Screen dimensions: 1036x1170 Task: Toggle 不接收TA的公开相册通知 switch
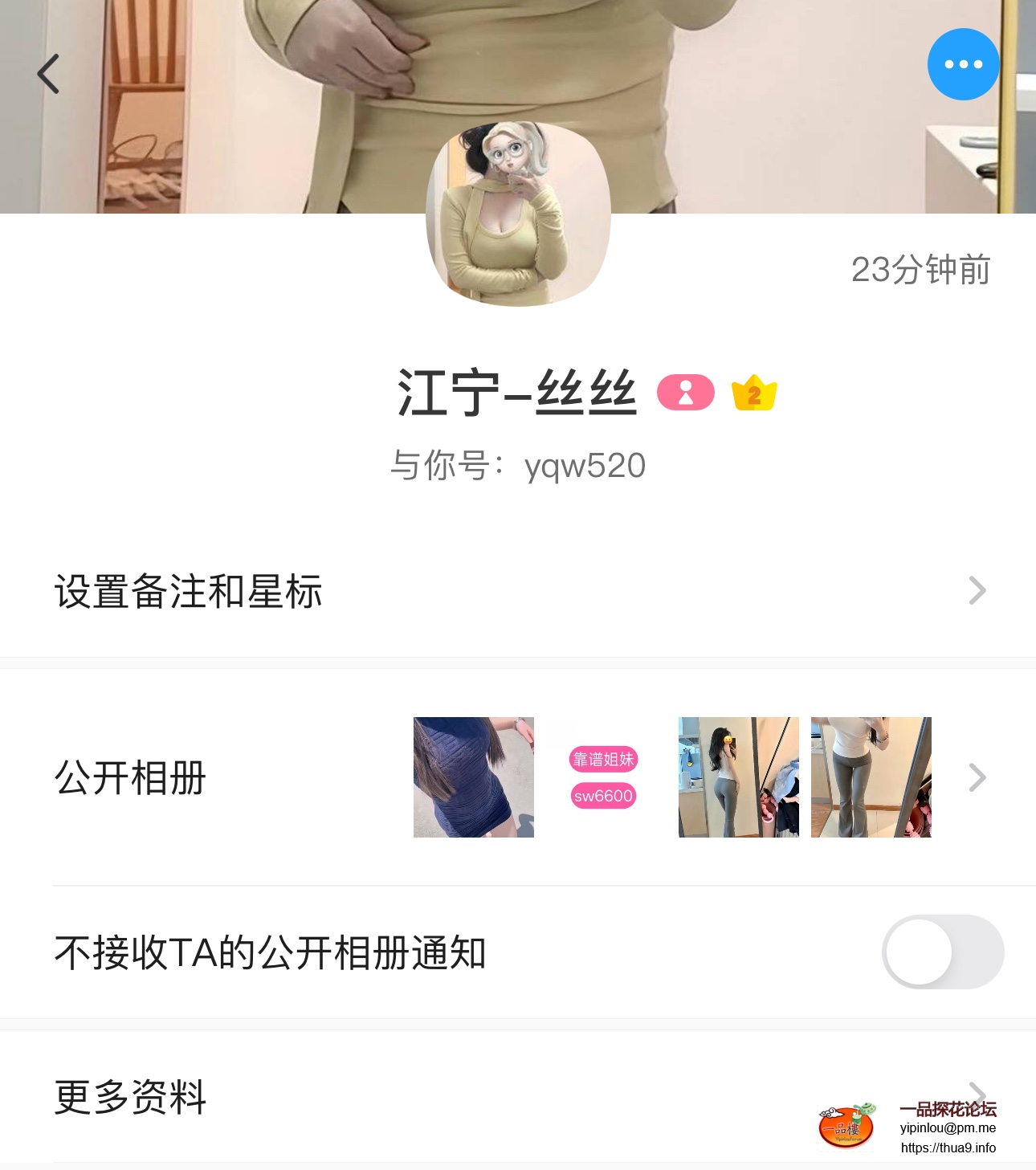pos(943,952)
